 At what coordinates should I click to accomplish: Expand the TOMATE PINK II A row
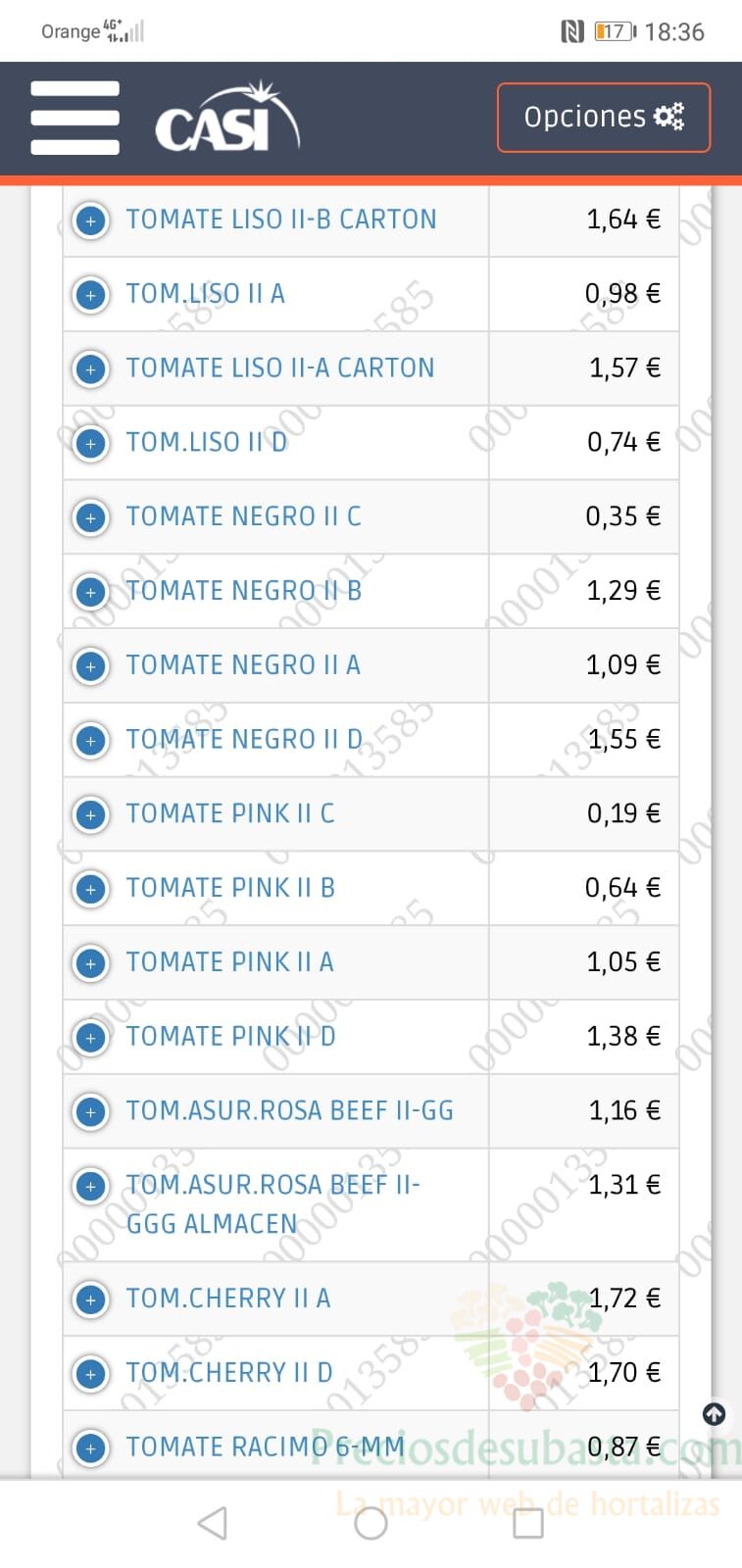click(91, 963)
